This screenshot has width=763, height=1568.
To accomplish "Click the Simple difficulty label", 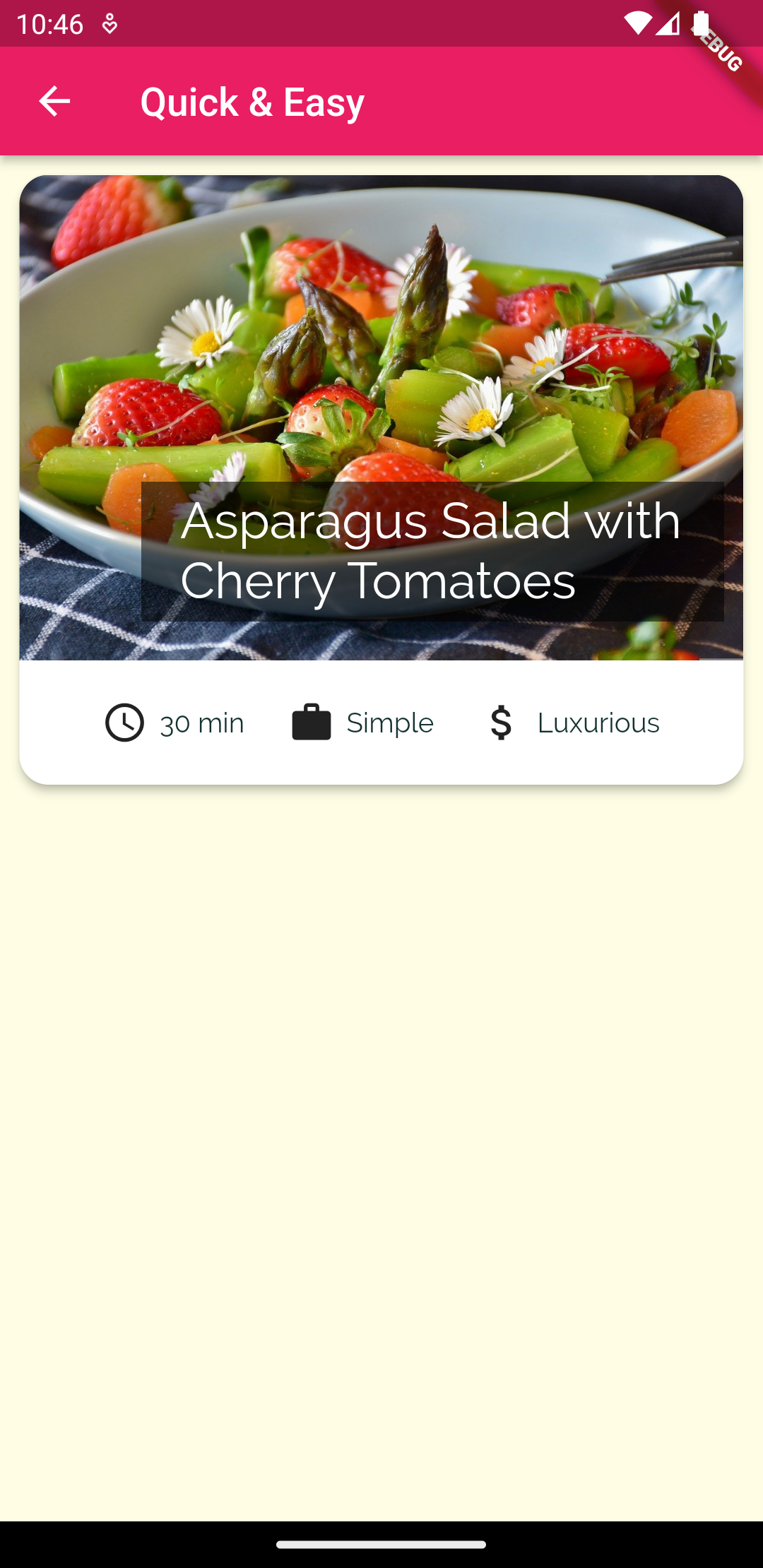I will [x=389, y=723].
